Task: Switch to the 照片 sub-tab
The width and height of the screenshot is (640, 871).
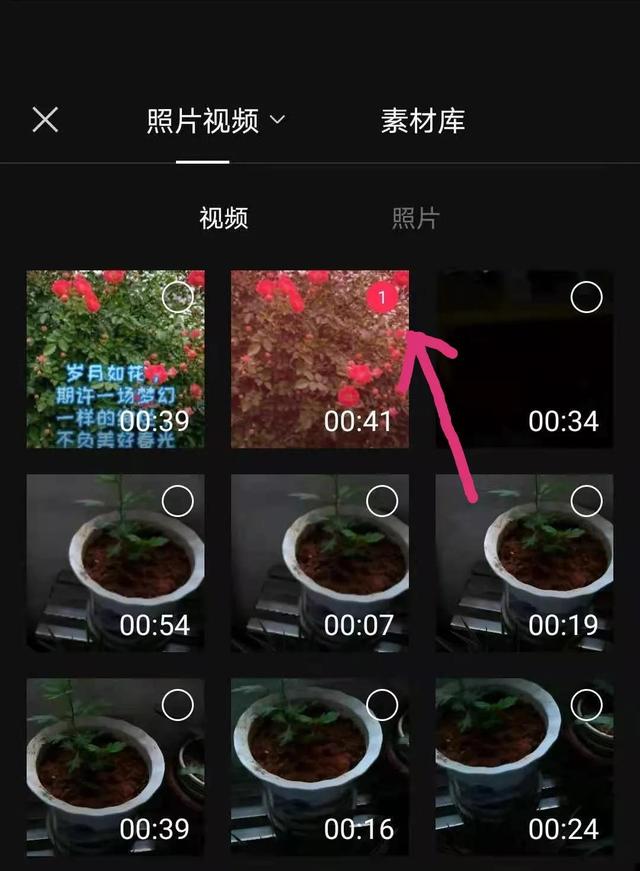Action: [x=415, y=218]
